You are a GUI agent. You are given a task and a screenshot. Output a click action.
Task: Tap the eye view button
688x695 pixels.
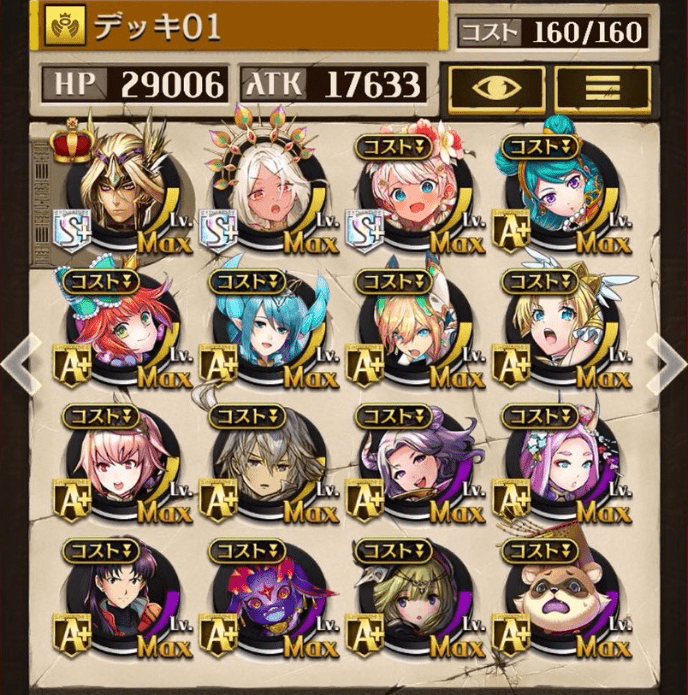(x=497, y=88)
